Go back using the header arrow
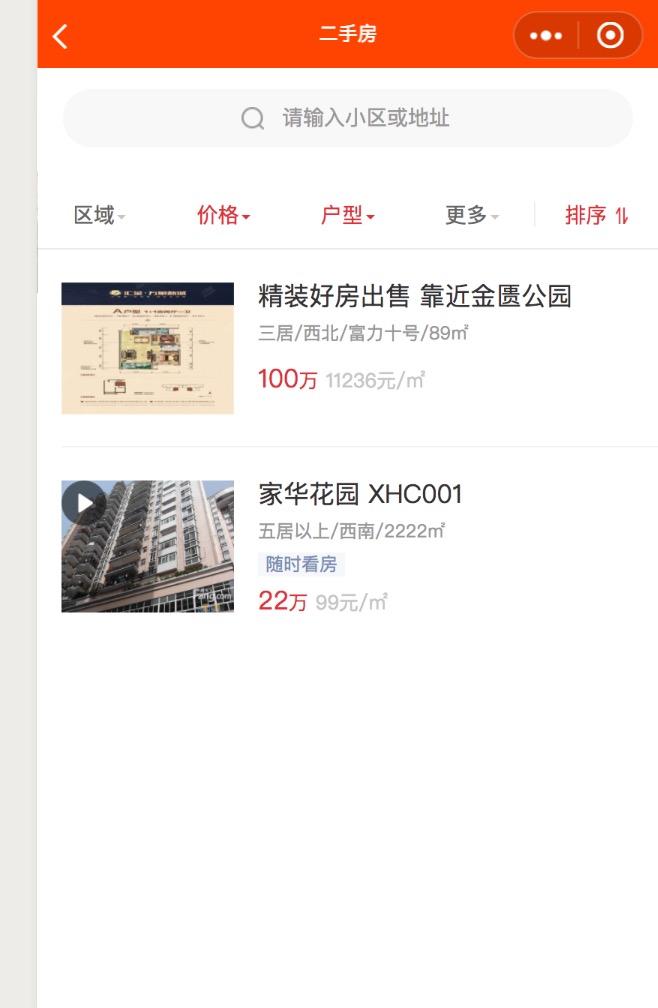This screenshot has width=658, height=1008. click(60, 37)
